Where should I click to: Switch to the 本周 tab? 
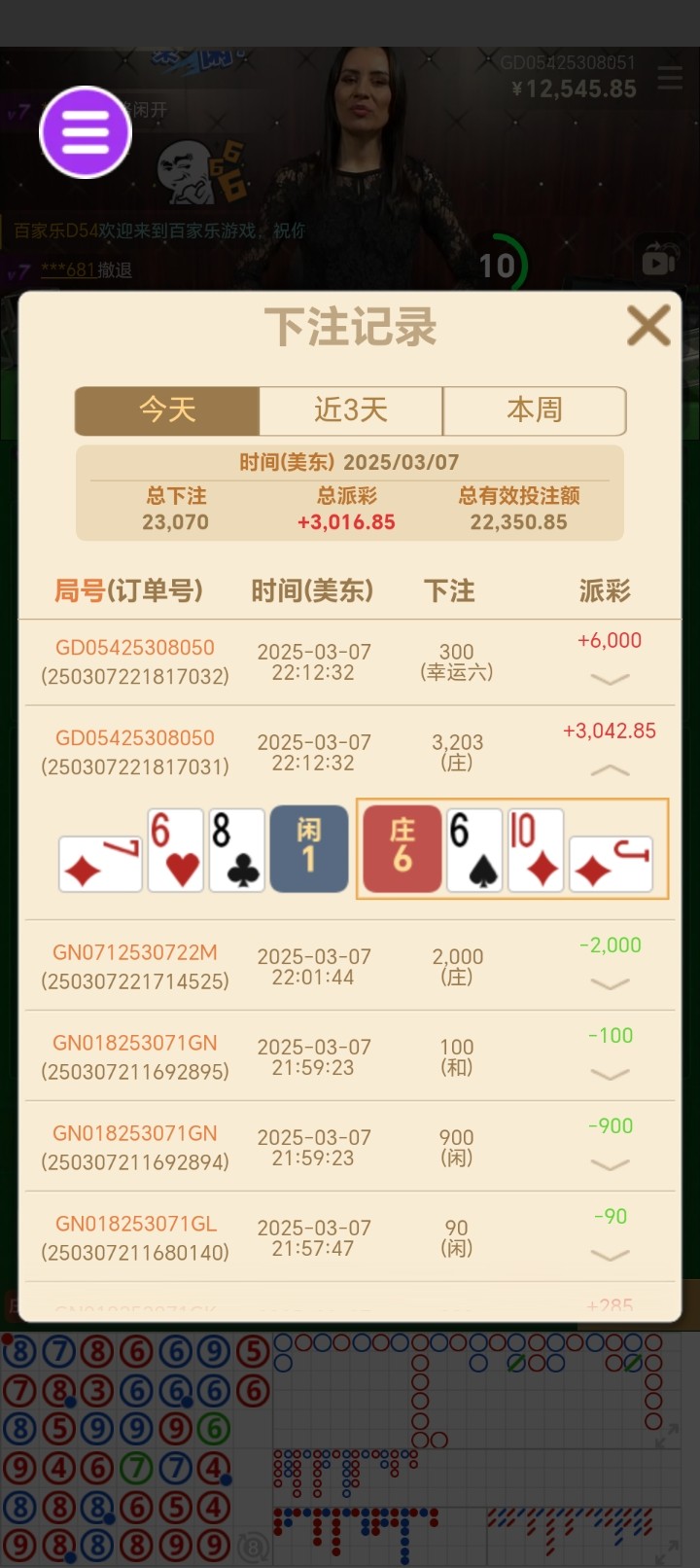(x=535, y=410)
